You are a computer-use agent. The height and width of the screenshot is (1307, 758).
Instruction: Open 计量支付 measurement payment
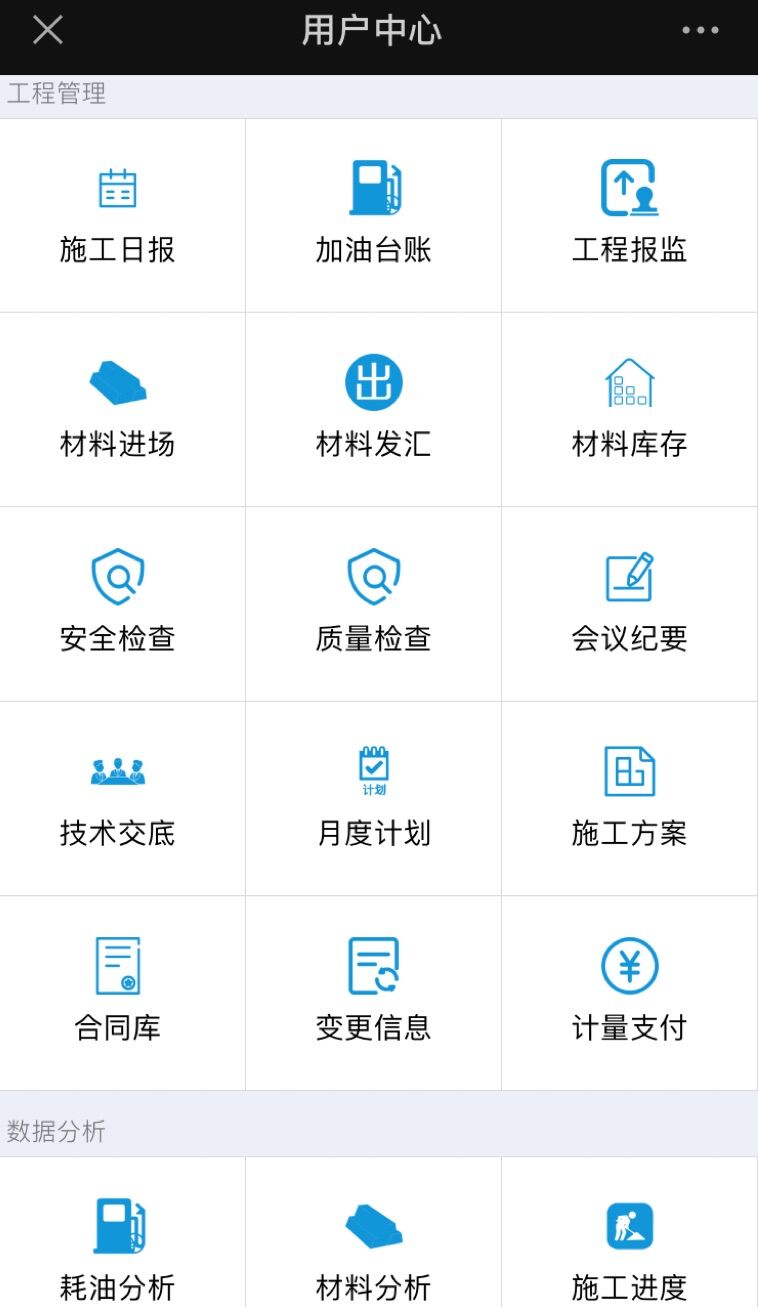click(629, 992)
